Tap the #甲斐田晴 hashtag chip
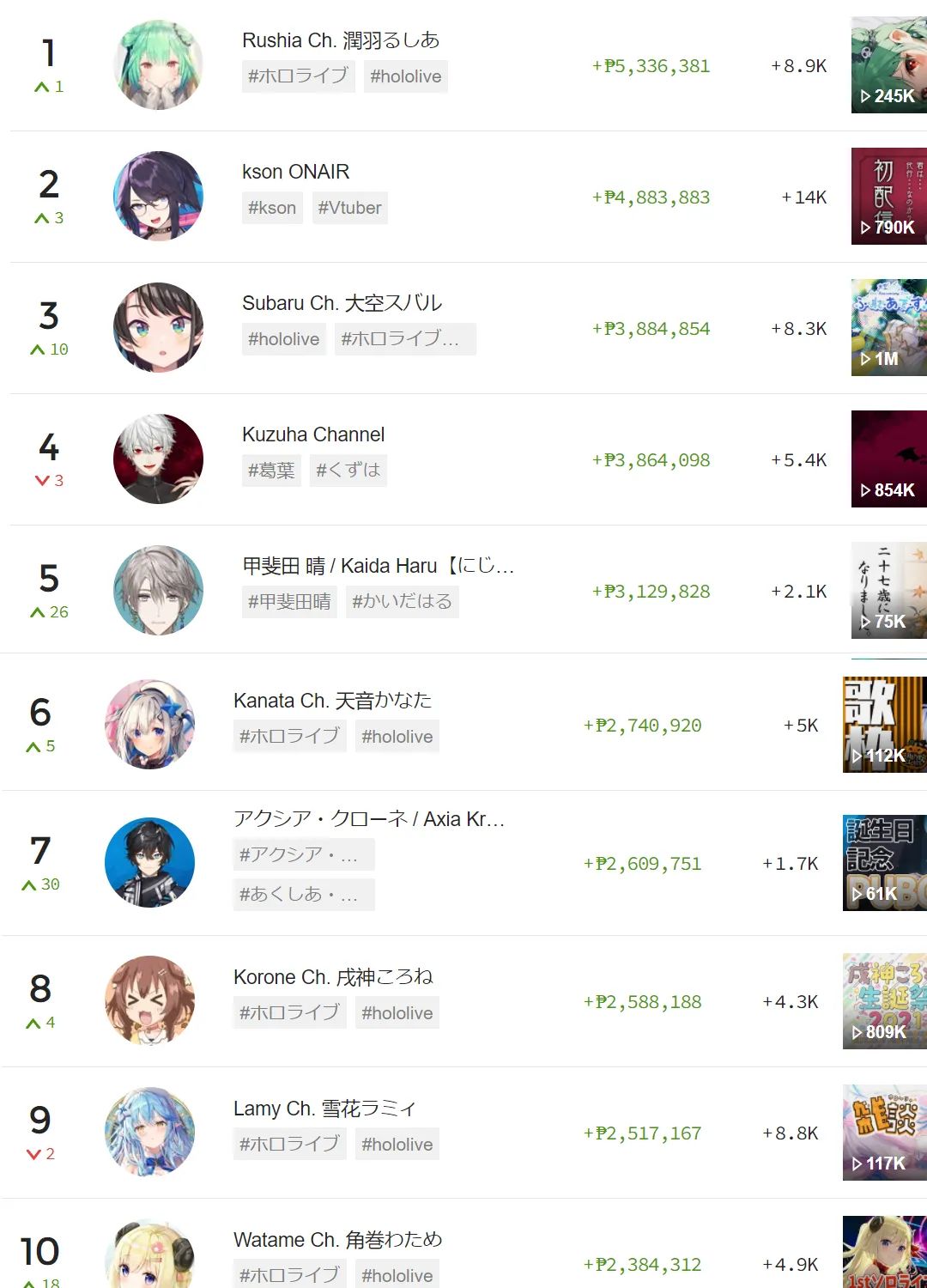The width and height of the screenshot is (927, 1288). click(289, 602)
